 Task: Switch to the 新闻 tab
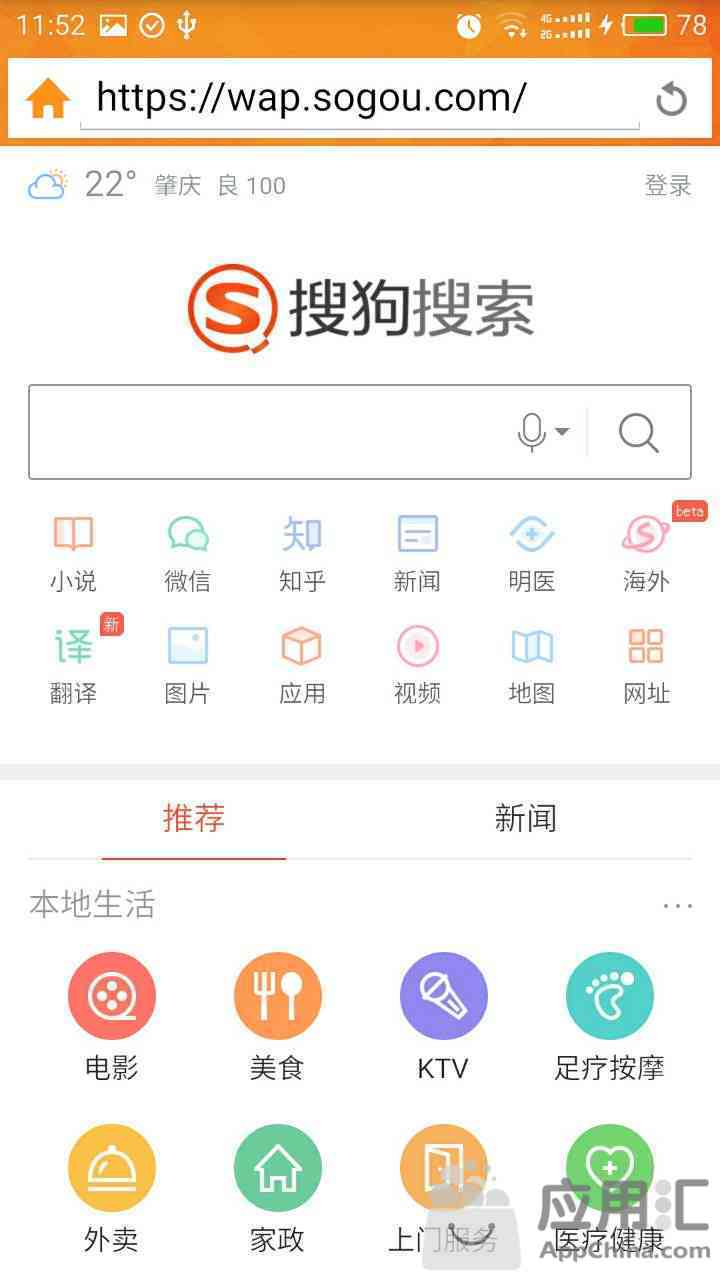point(525,819)
